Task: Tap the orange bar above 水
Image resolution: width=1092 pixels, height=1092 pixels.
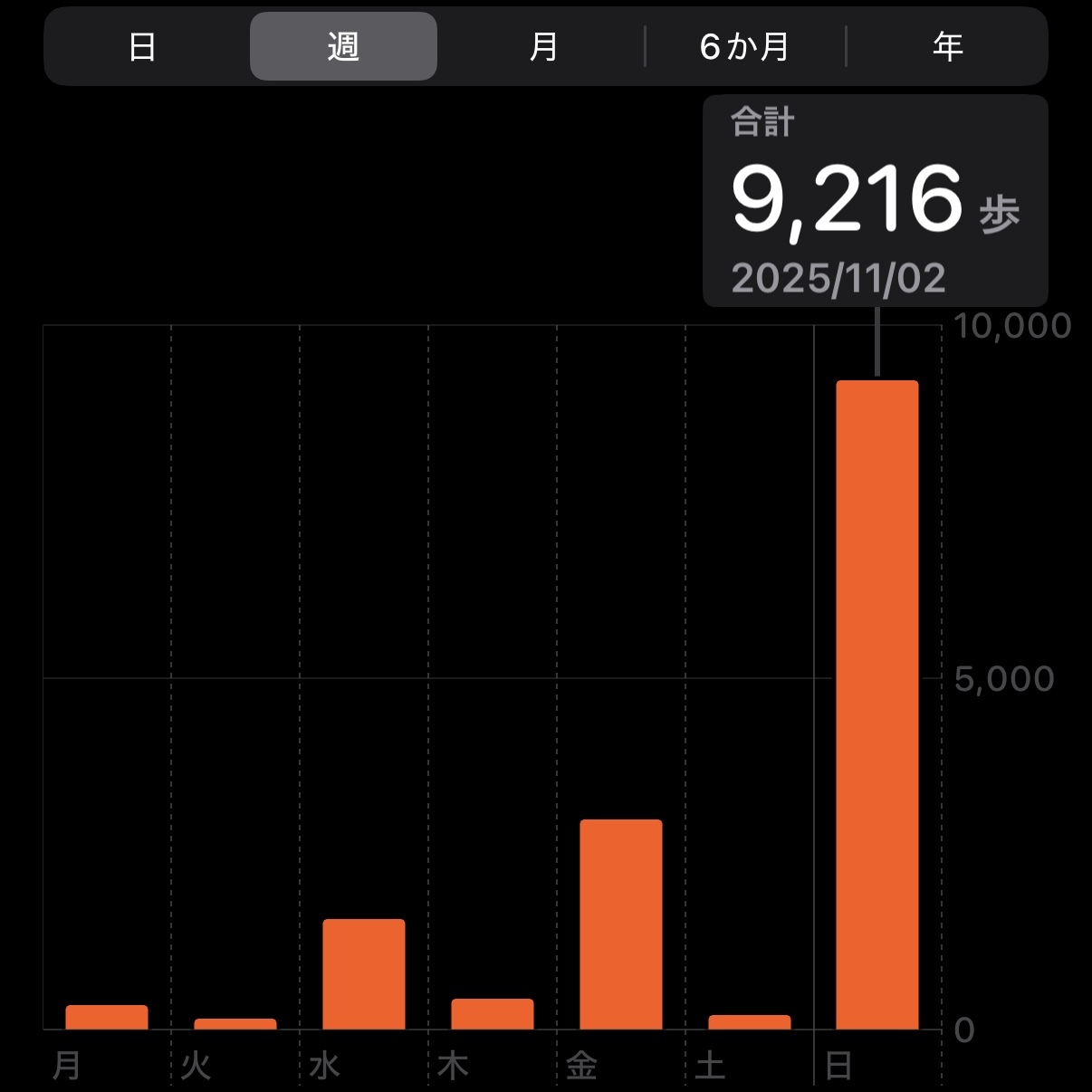Action: click(x=364, y=974)
